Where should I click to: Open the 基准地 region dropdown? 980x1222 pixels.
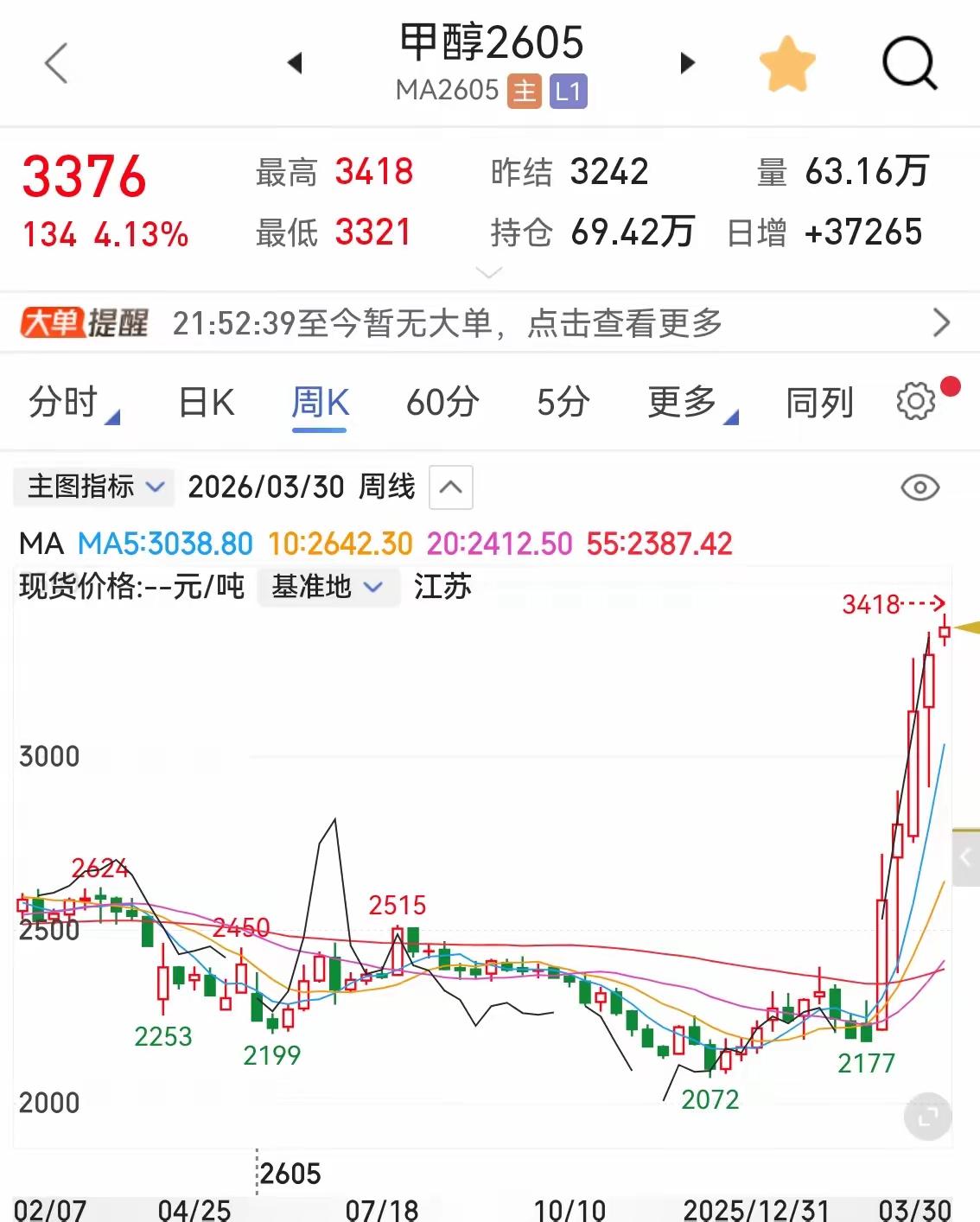(x=328, y=587)
